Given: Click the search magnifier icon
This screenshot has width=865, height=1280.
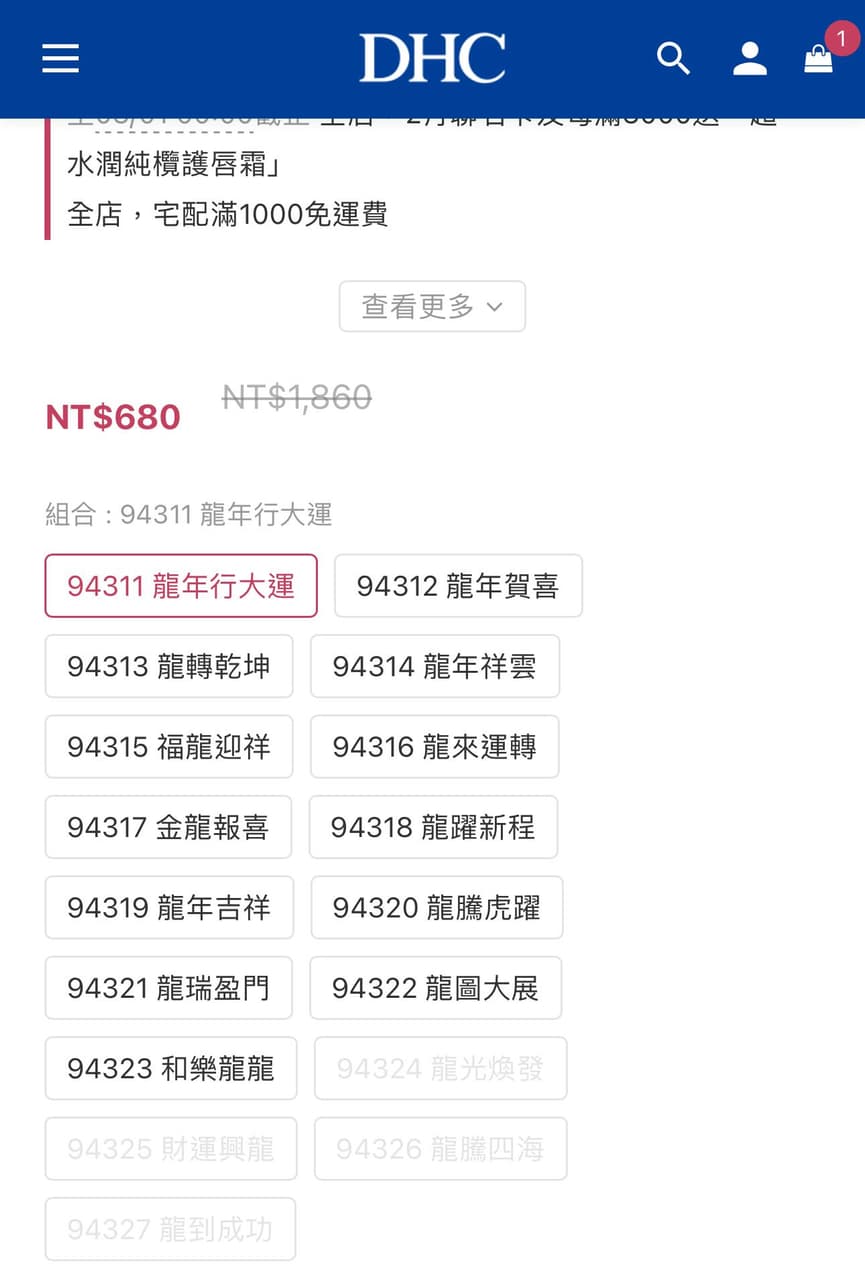Looking at the screenshot, I should pos(673,59).
